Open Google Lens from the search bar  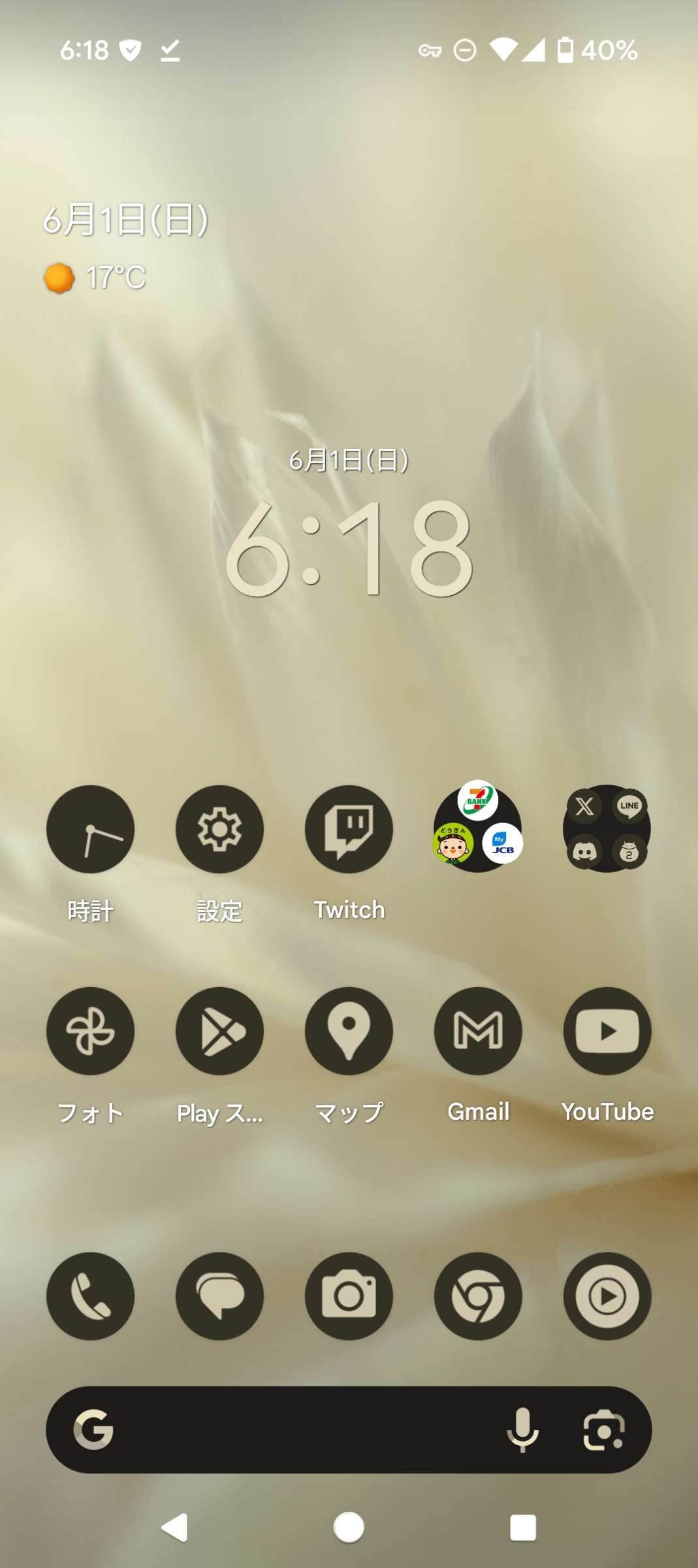tap(603, 1429)
